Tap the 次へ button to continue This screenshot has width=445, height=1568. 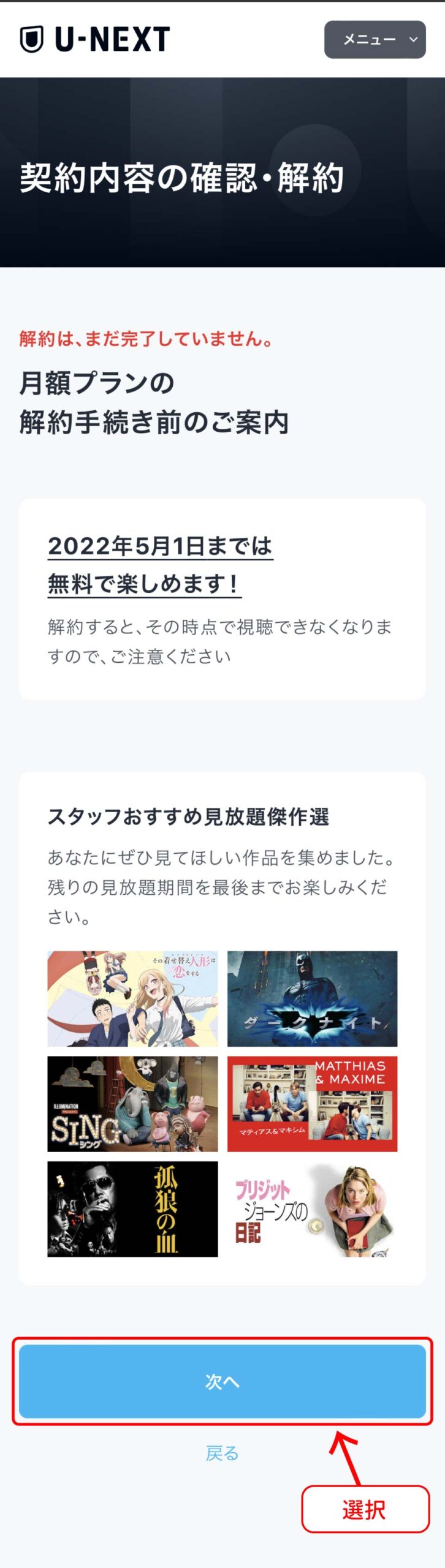222,1381
